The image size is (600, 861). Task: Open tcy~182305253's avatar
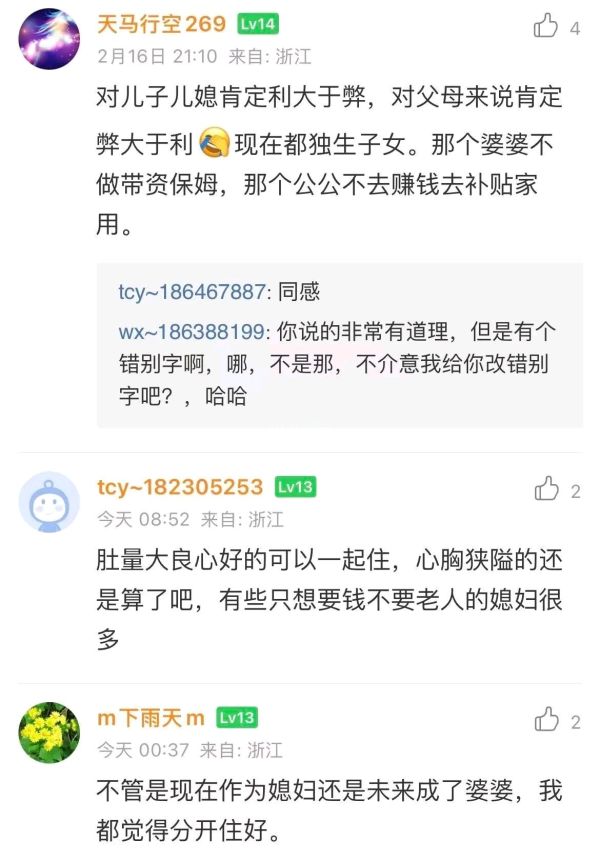coord(49,501)
